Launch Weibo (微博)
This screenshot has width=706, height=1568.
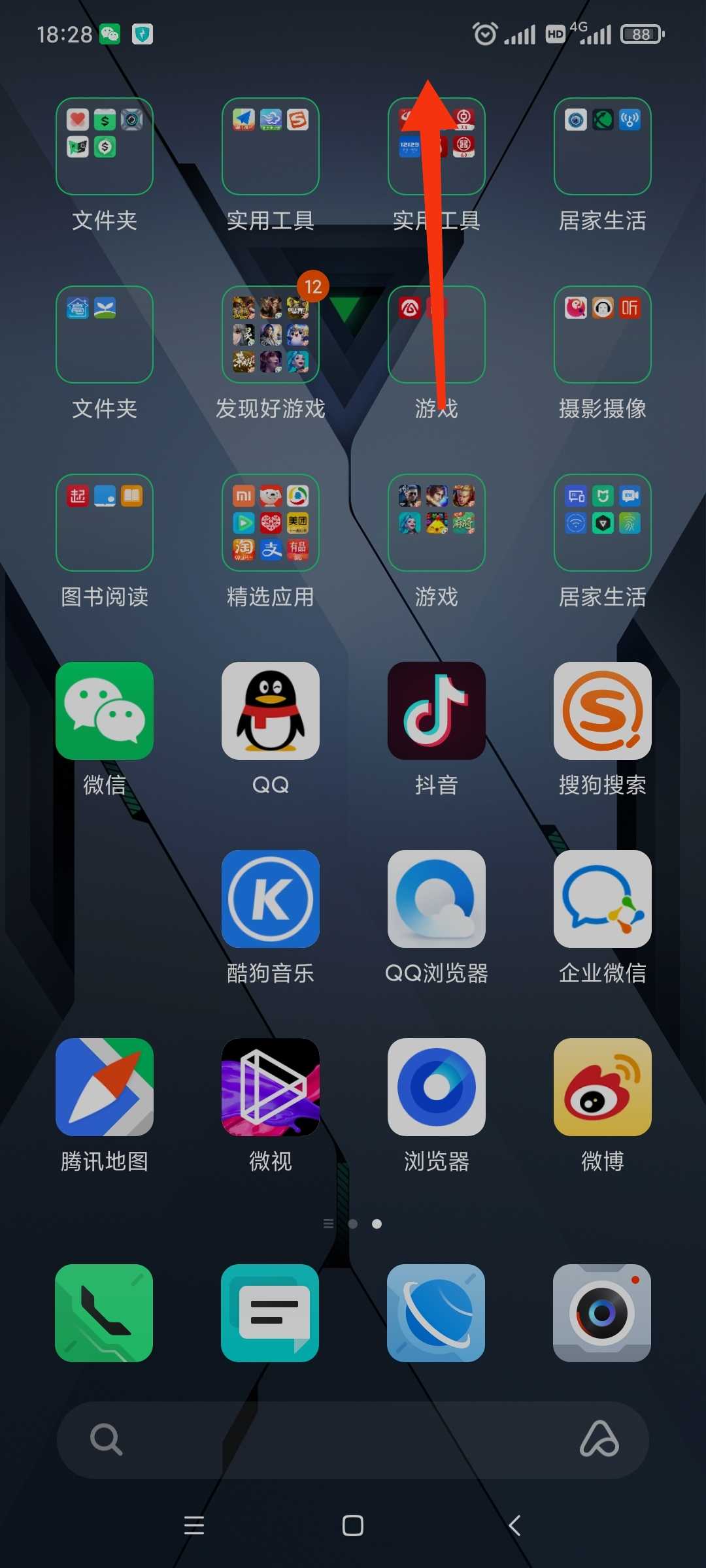(603, 1087)
